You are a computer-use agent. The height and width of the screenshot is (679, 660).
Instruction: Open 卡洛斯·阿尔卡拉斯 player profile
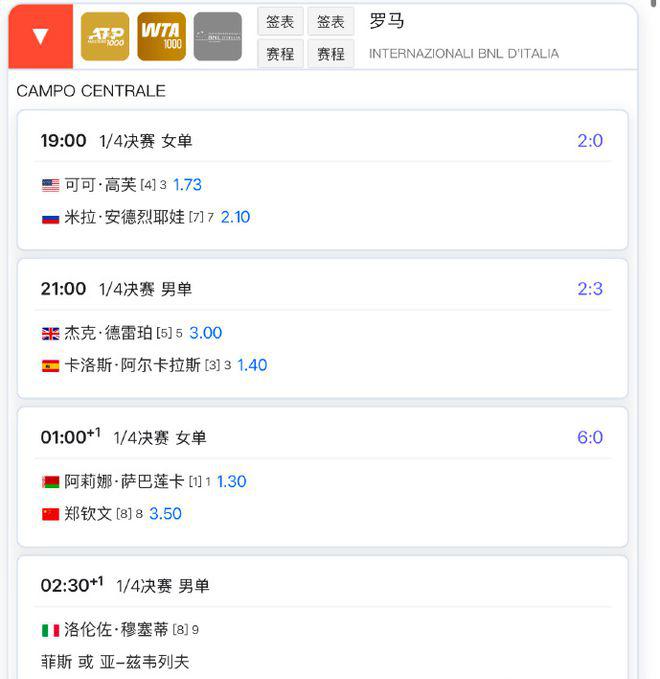pyautogui.click(x=132, y=365)
